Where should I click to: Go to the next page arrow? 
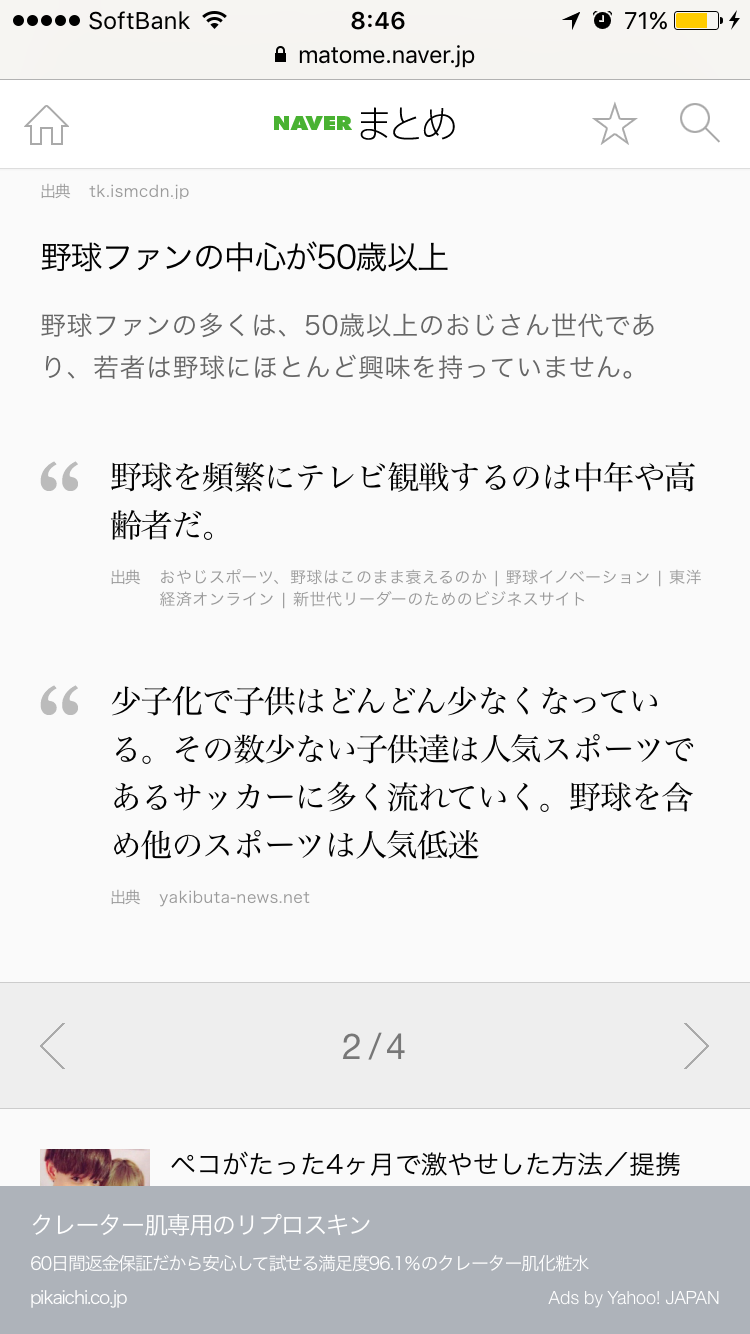coord(696,1046)
